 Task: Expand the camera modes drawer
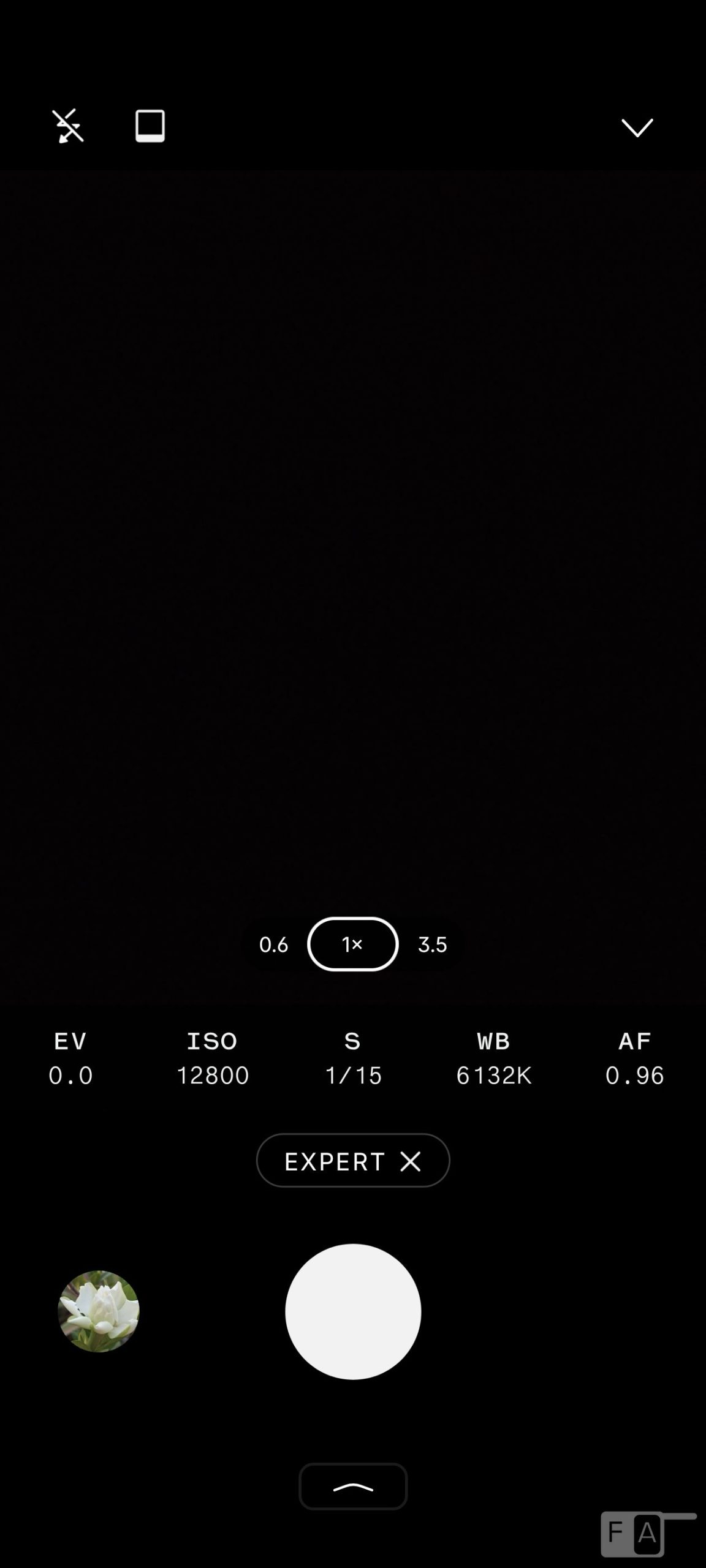click(353, 1487)
